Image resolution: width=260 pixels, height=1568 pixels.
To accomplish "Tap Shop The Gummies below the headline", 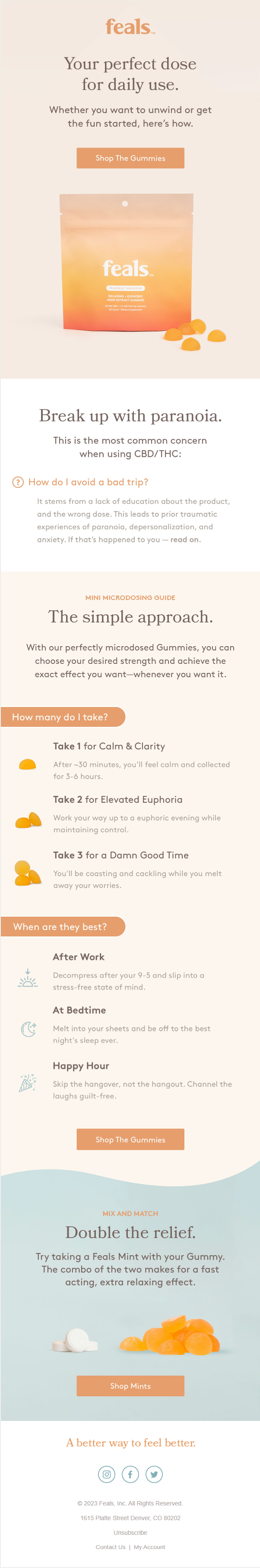I will point(130,157).
